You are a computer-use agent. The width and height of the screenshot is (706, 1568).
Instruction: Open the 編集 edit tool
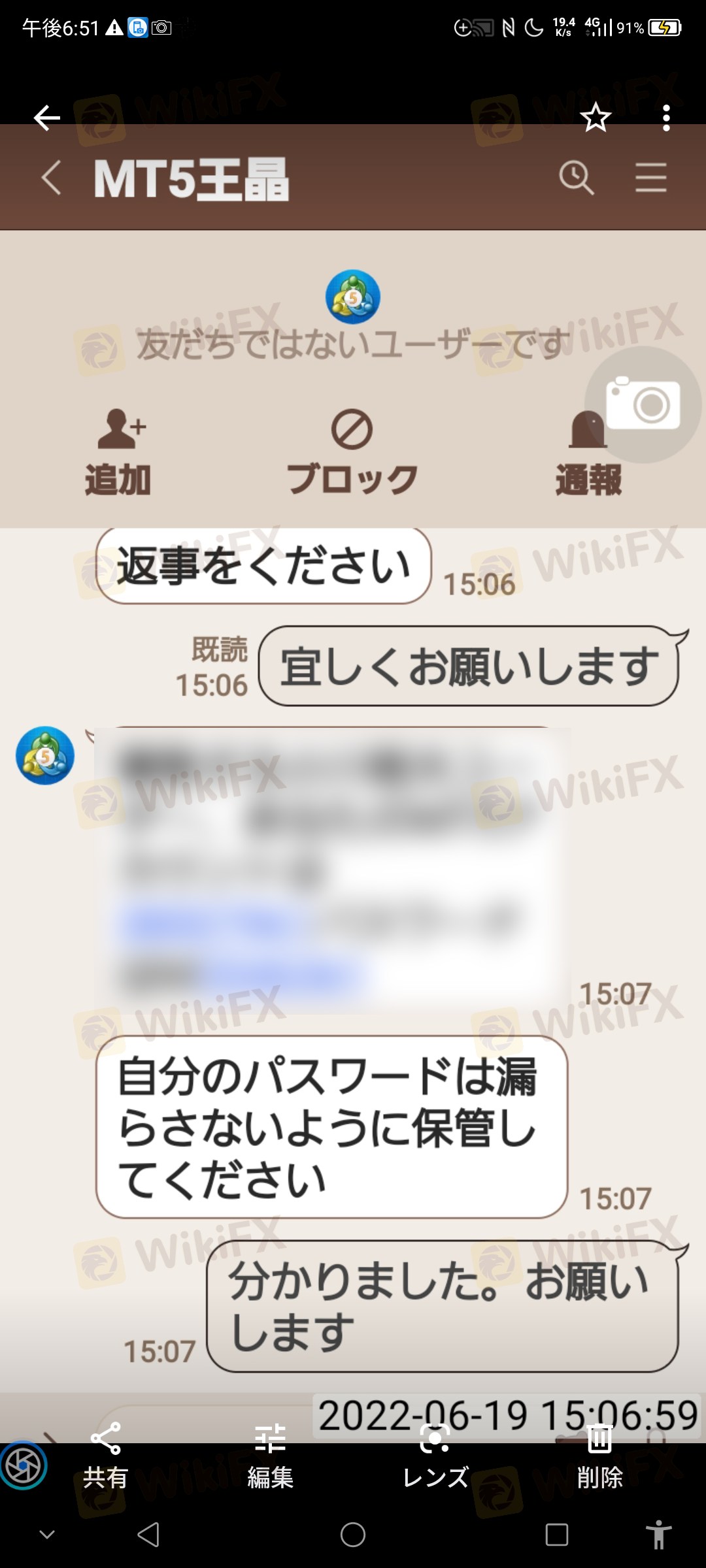point(271,1457)
